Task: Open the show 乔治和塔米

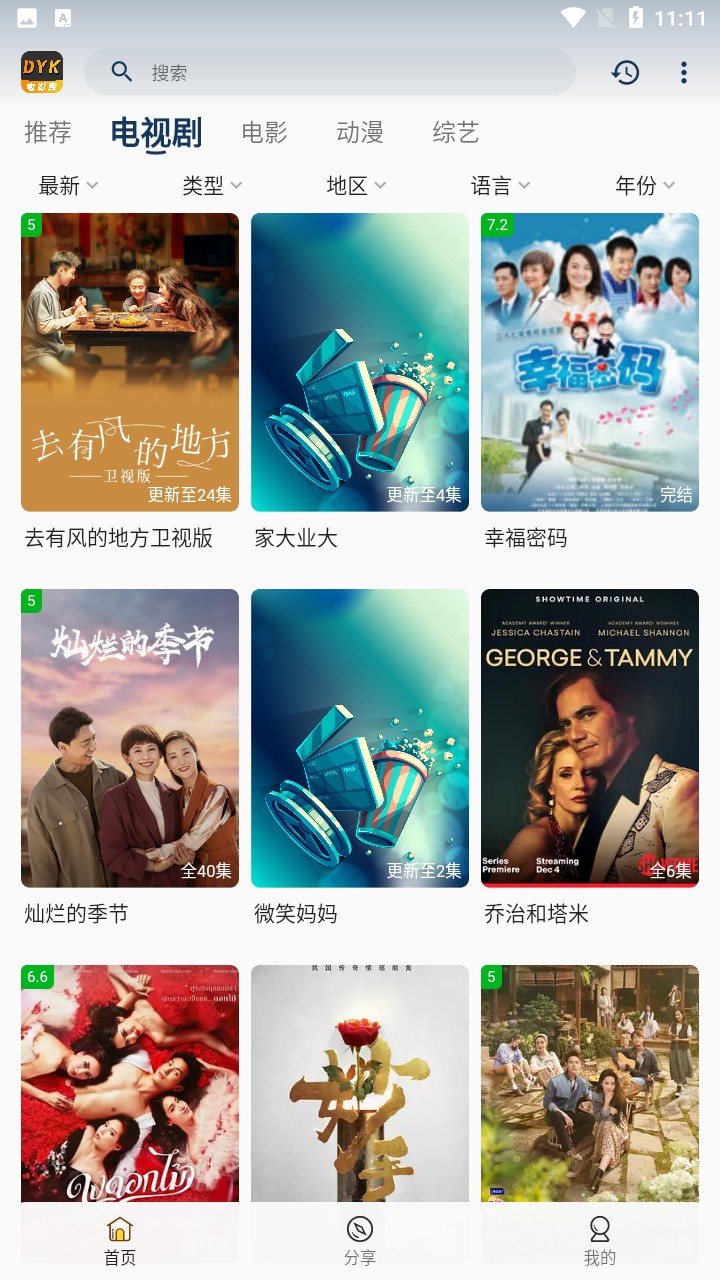Action: coord(590,738)
